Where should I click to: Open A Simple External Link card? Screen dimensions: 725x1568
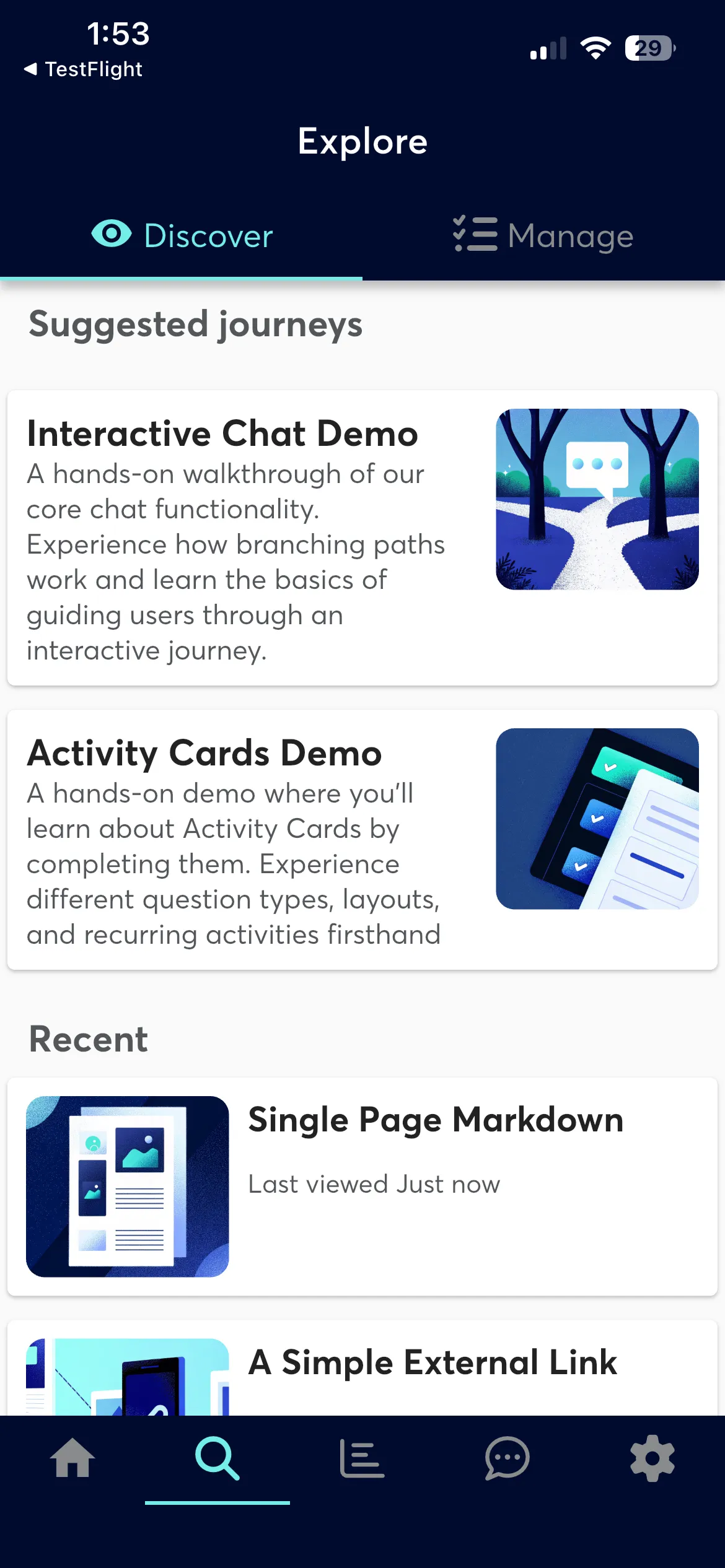(362, 1369)
